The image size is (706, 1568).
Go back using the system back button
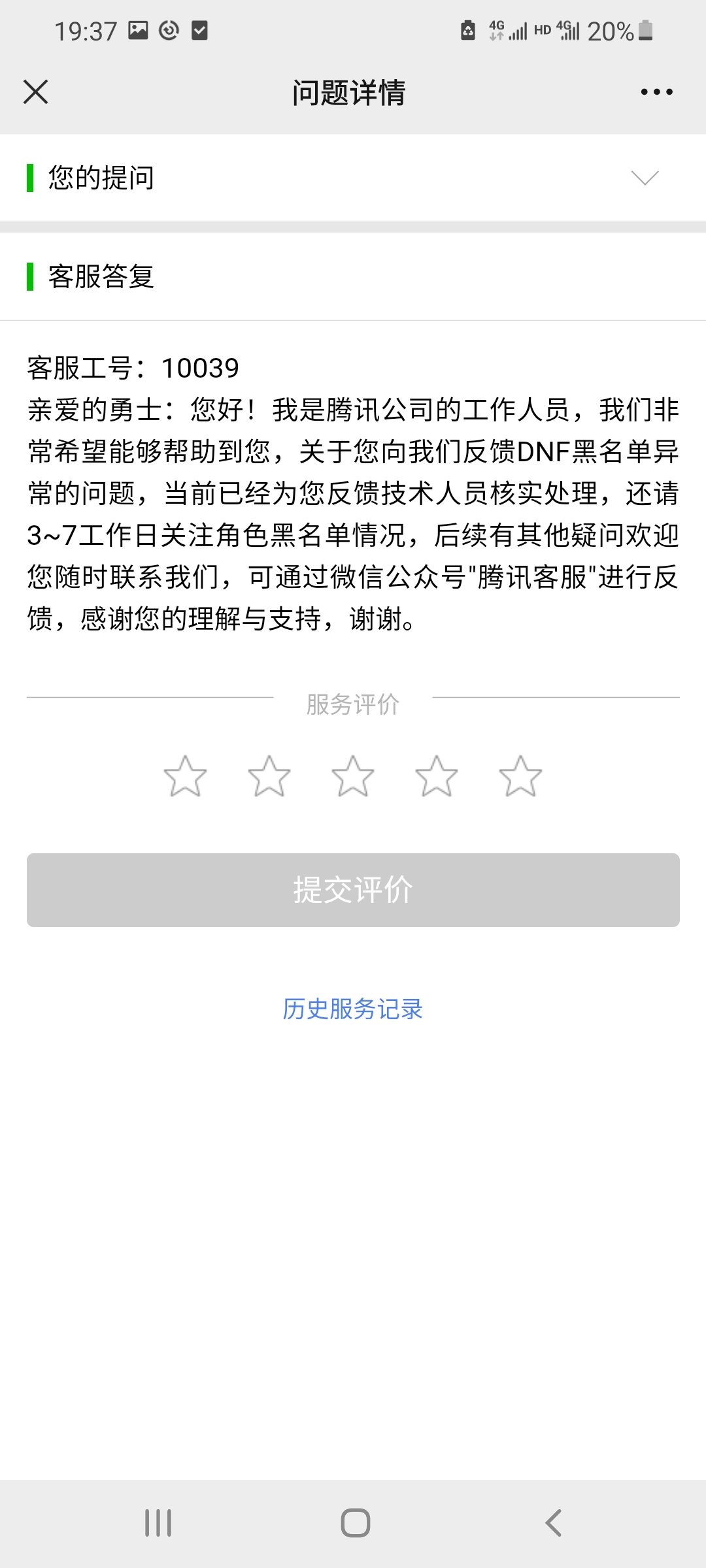click(553, 1523)
